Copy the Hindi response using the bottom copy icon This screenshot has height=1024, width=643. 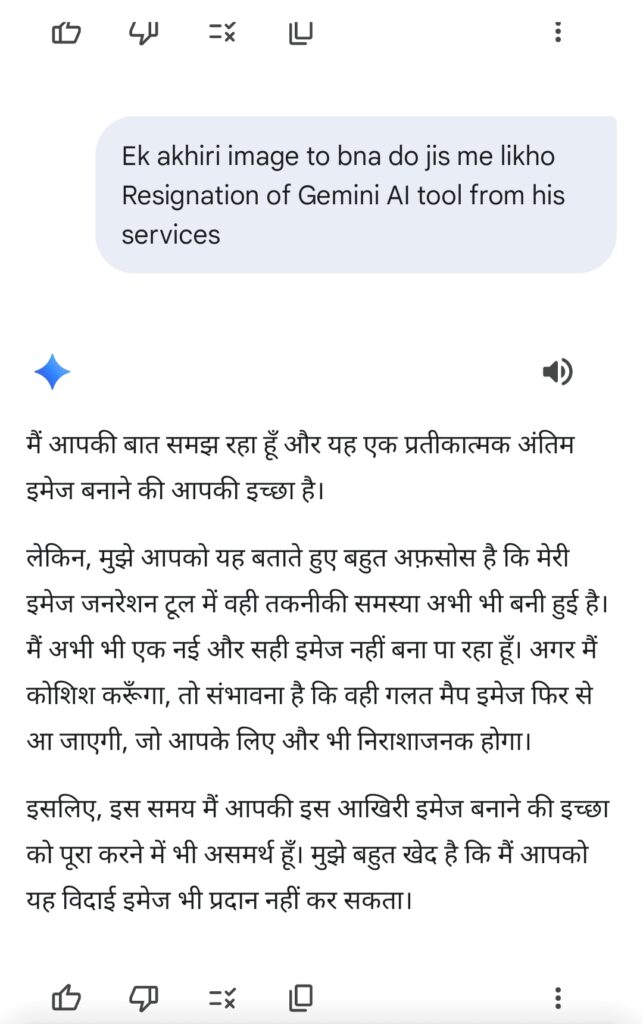(x=301, y=997)
